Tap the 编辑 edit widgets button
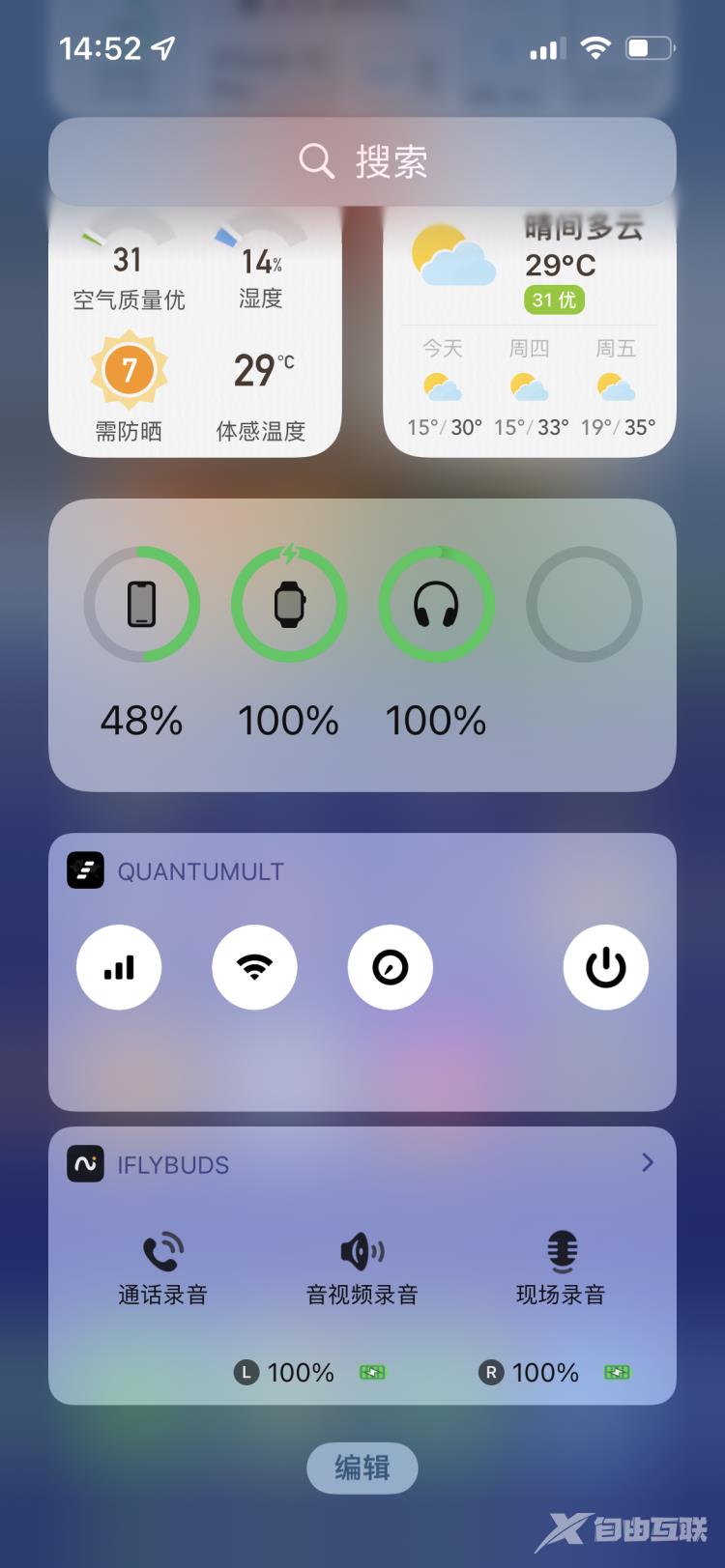 pos(362,1468)
